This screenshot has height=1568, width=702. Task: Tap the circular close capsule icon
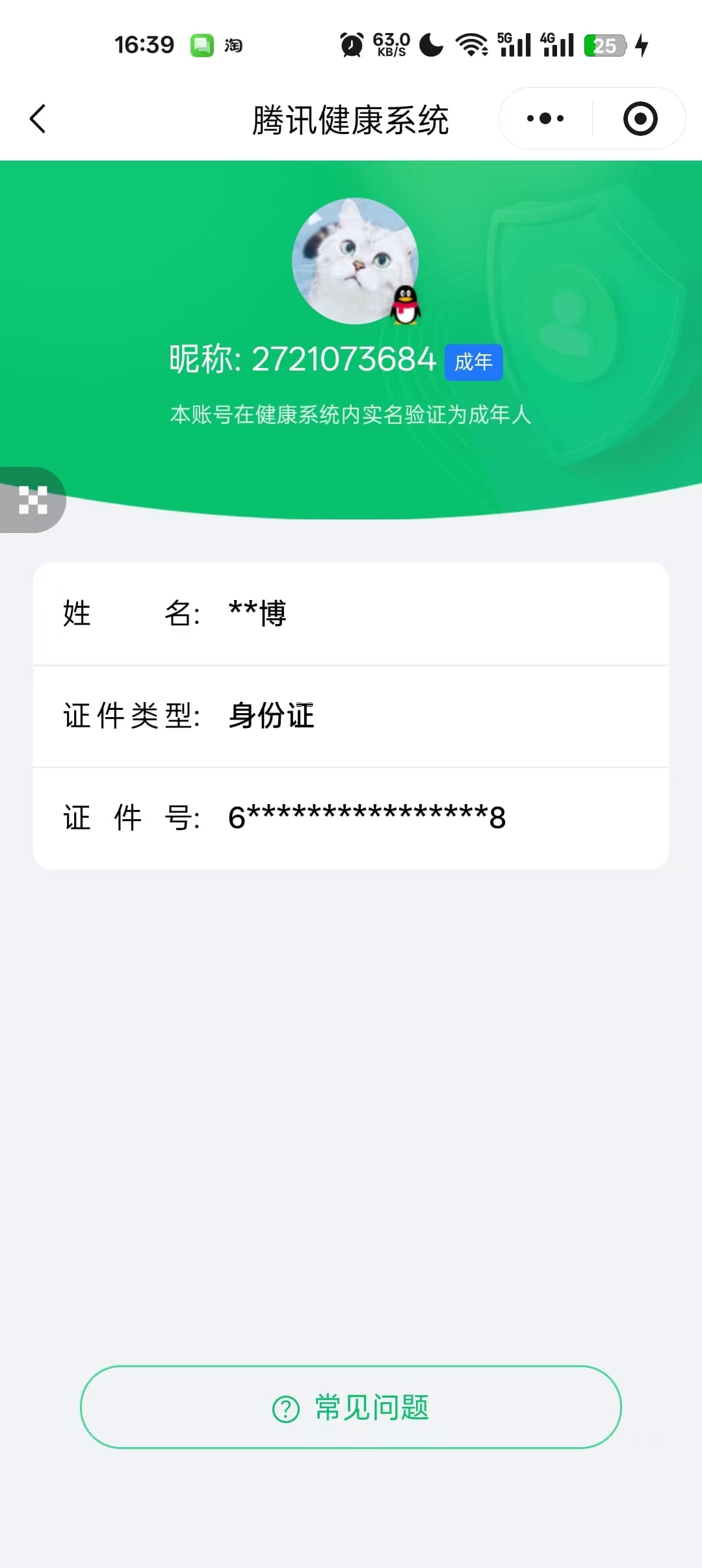(640, 118)
